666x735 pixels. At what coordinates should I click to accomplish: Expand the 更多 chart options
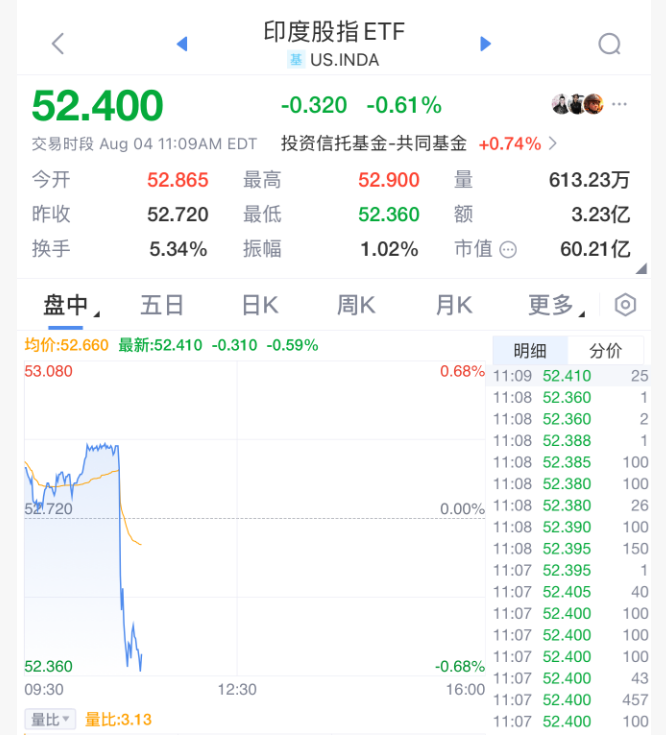click(x=554, y=305)
